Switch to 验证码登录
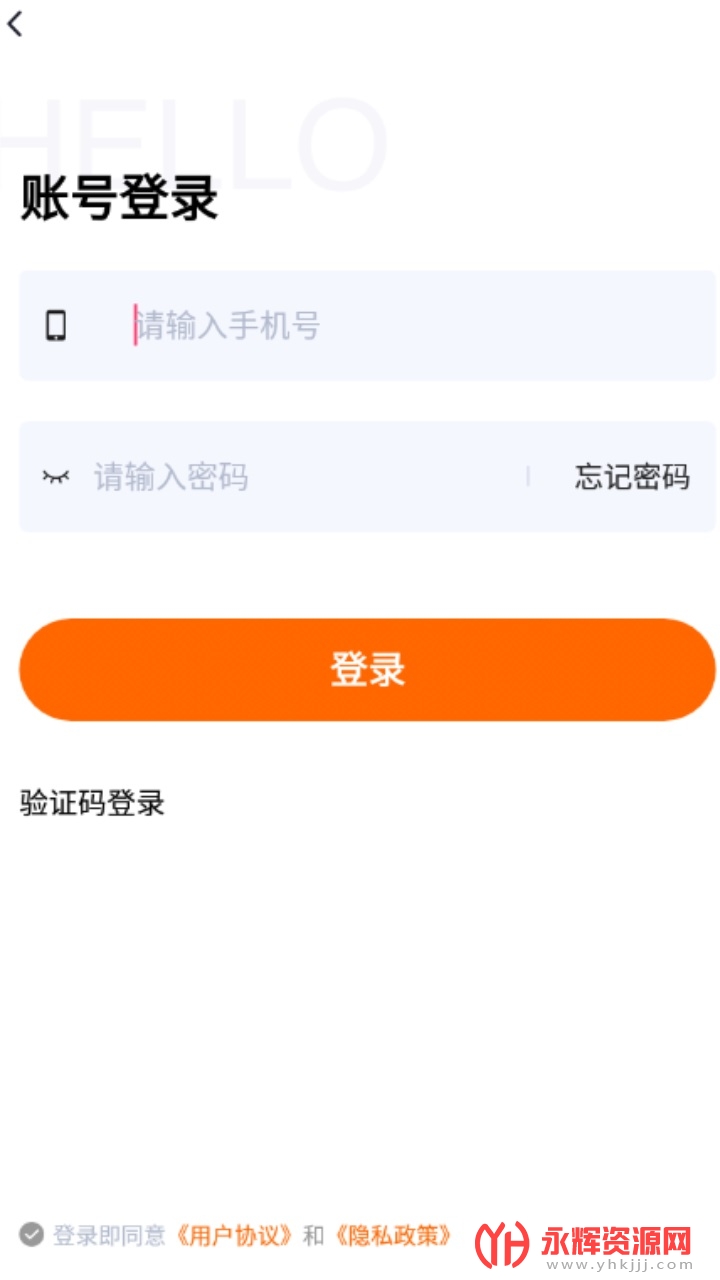 click(x=92, y=803)
